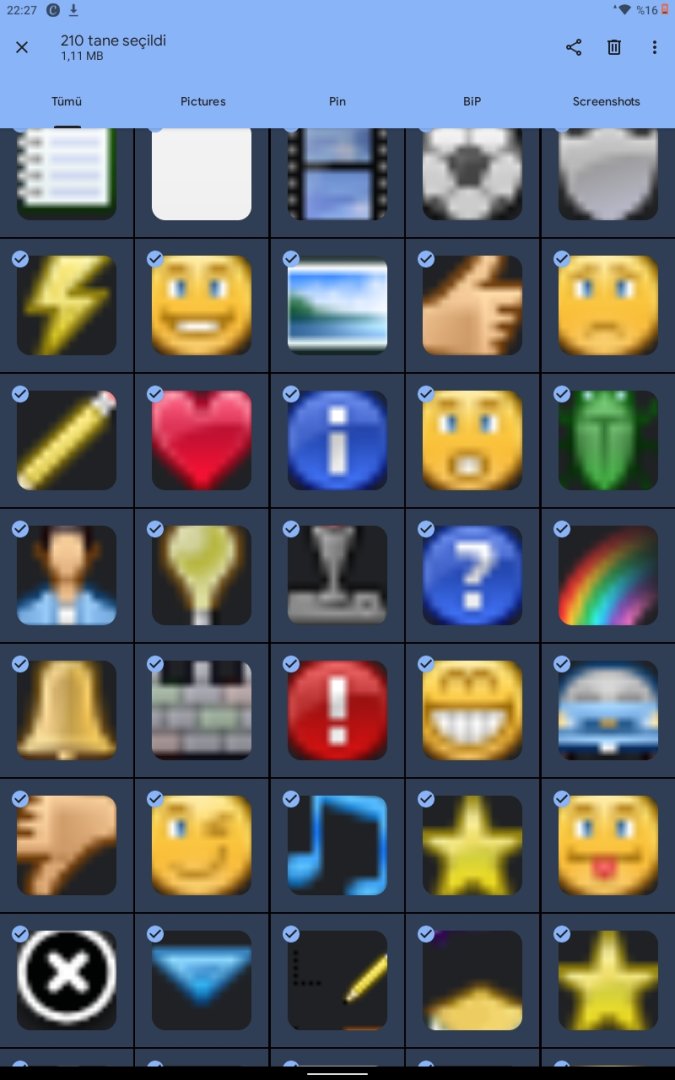Tap the golden bell image
Screen dimensions: 675x1080
(x=66, y=710)
